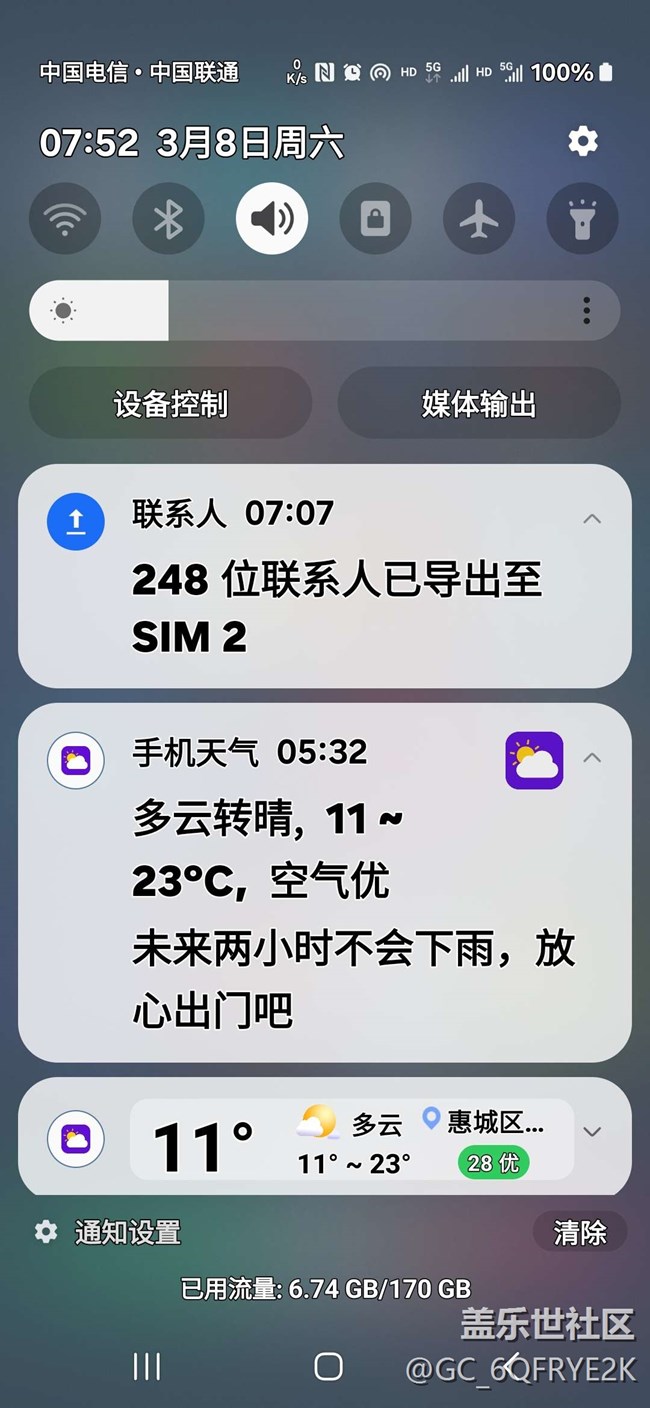Open brightness options three-dot menu
This screenshot has height=1408, width=650.
(x=586, y=311)
